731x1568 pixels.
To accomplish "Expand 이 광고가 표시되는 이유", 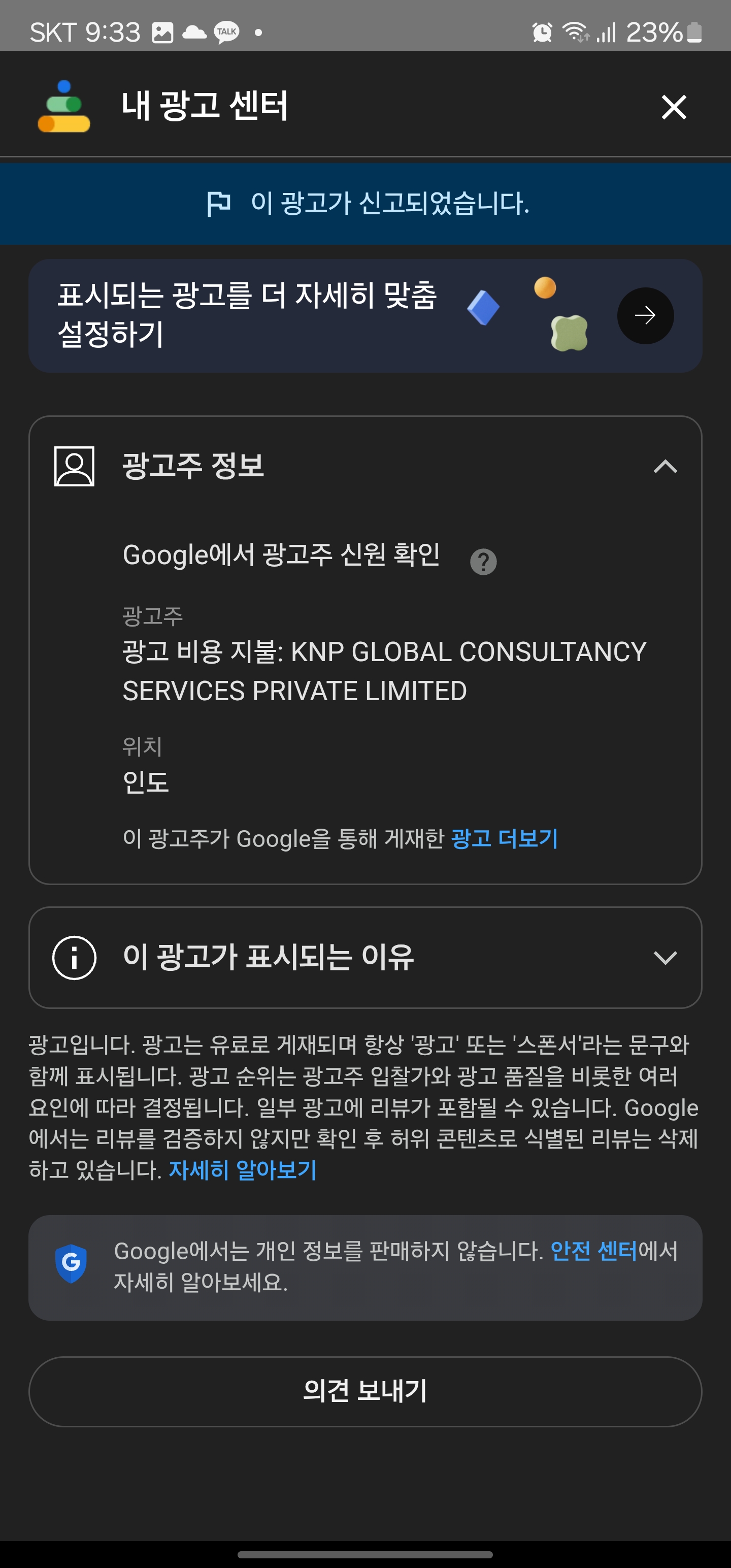I will pyautogui.click(x=365, y=958).
